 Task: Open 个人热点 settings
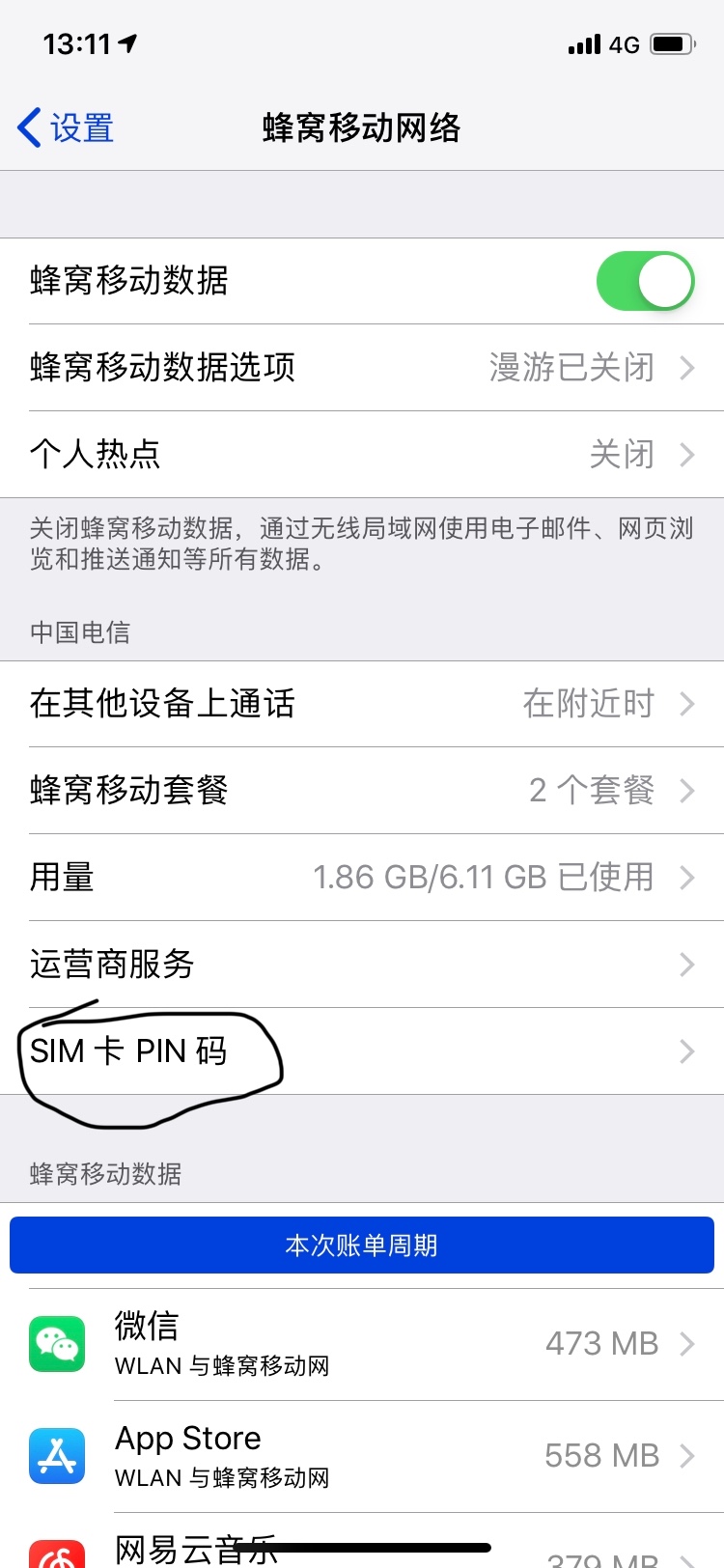point(362,454)
